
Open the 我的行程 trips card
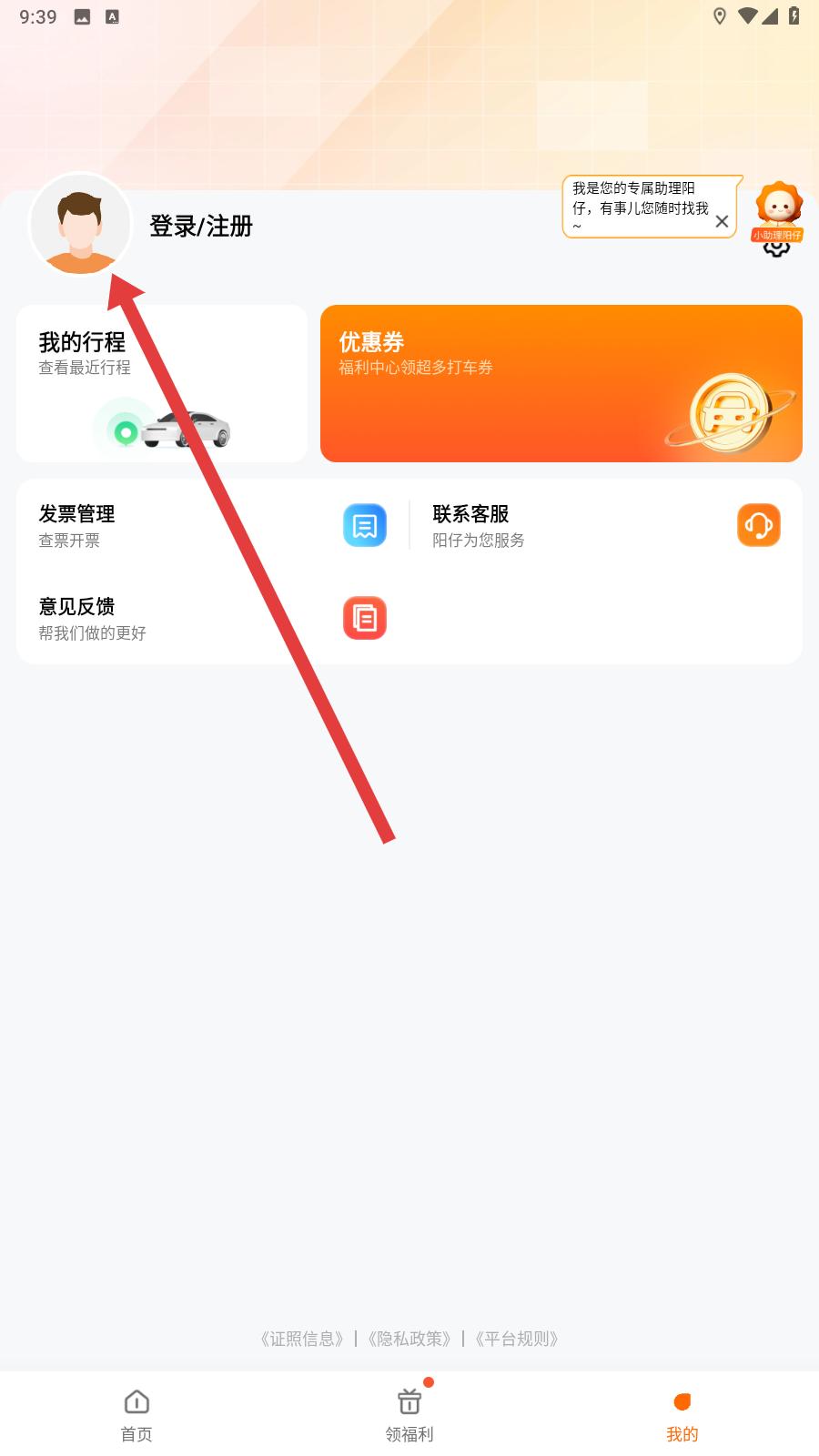pos(162,383)
